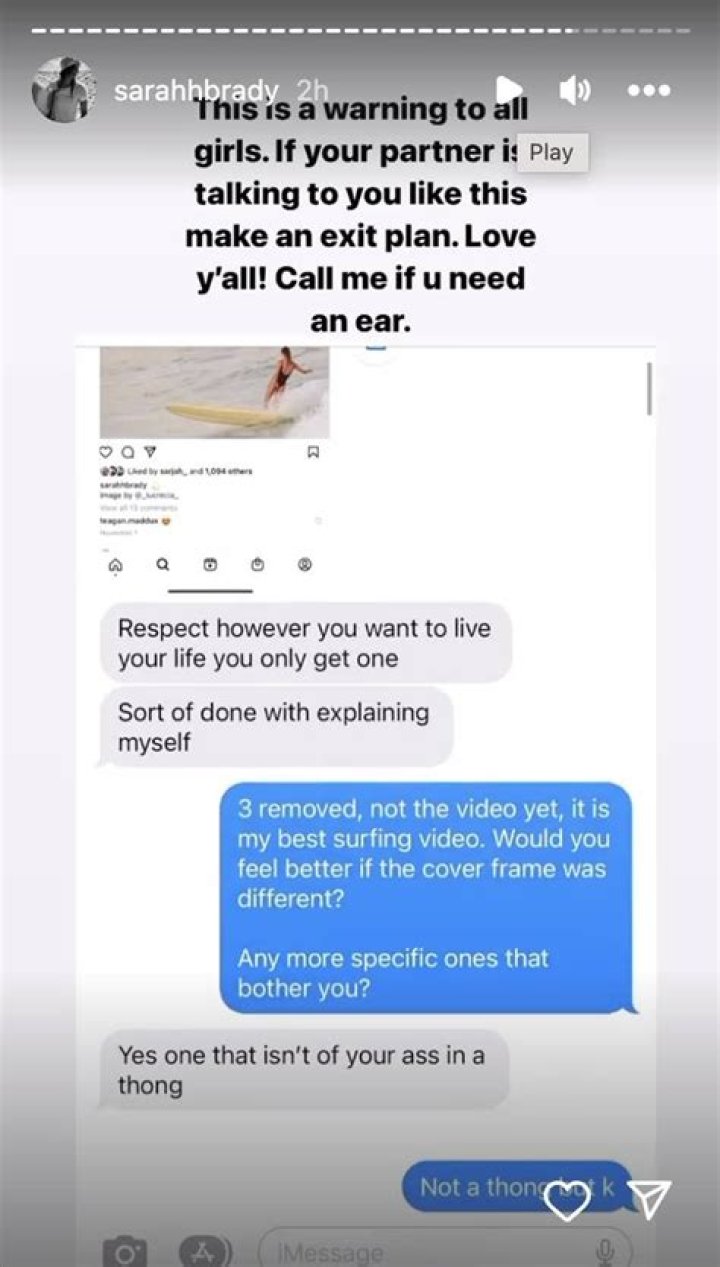Like this story with the heart
The height and width of the screenshot is (1267, 720).
click(567, 1199)
